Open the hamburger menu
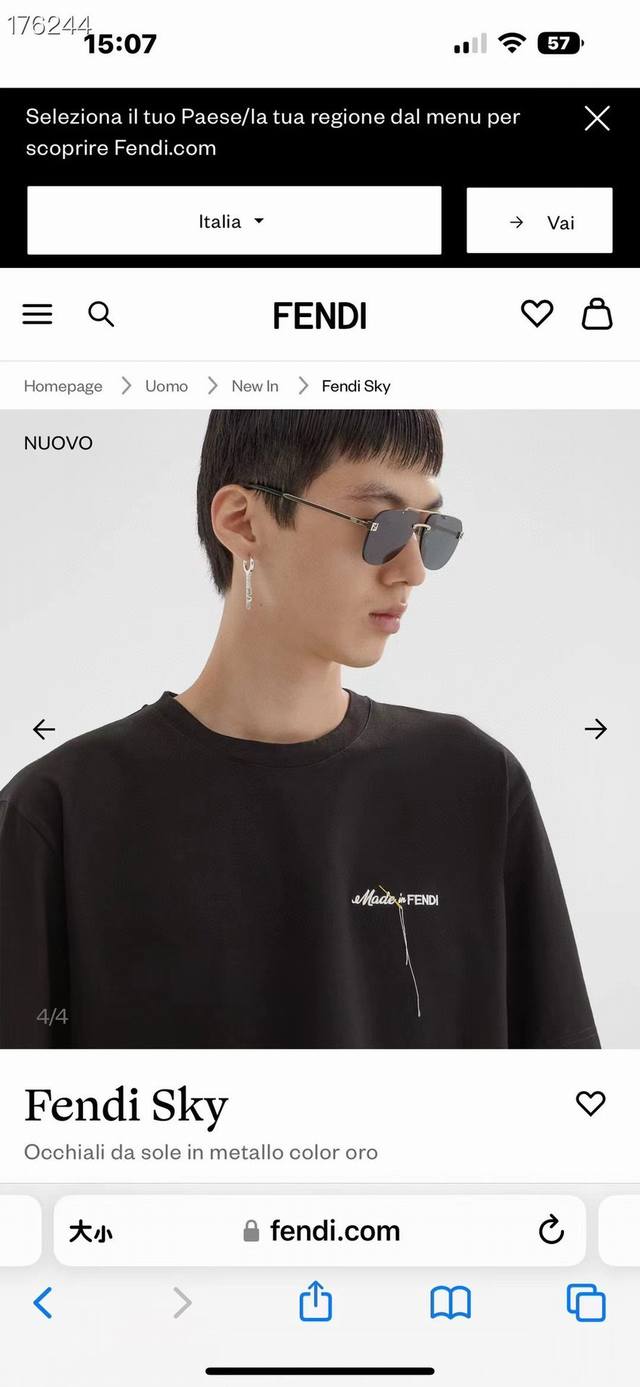This screenshot has width=640, height=1387. [37, 315]
